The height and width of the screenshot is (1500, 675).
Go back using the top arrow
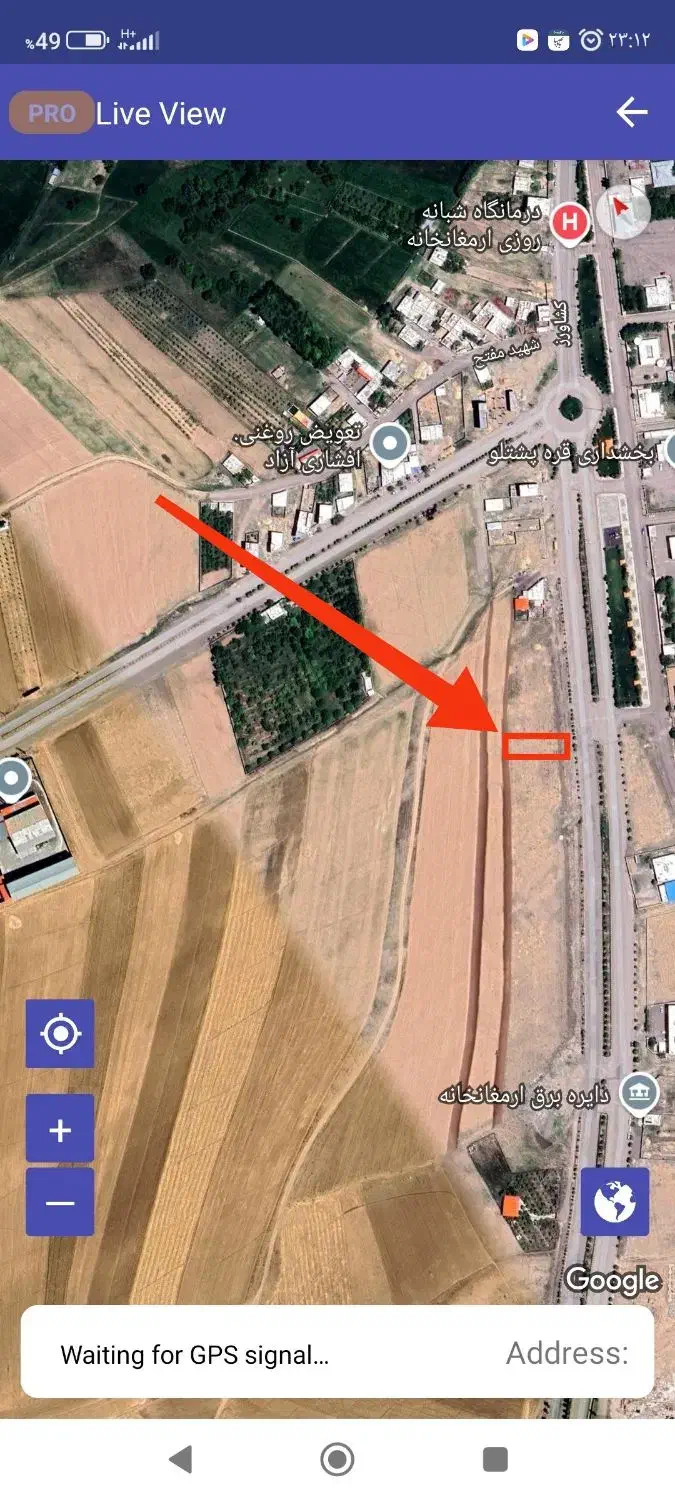click(x=632, y=113)
